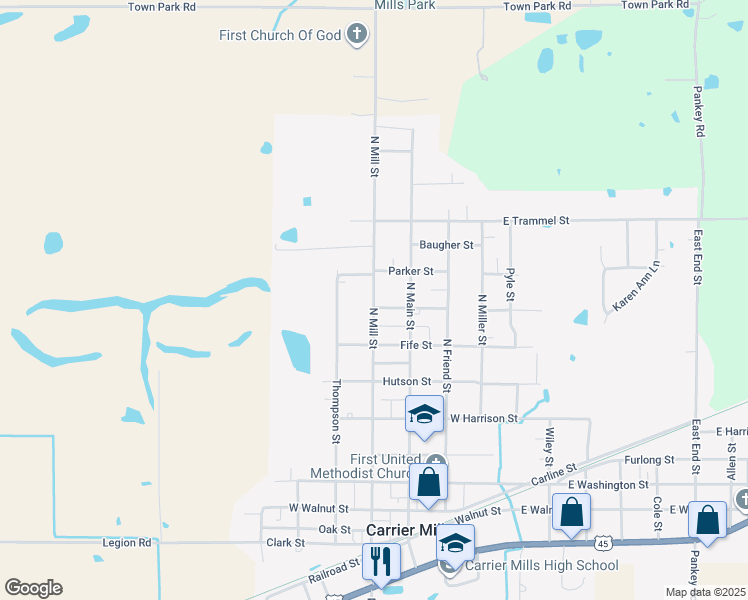Tap the school marker beside W Harrison St
This screenshot has height=600, width=748.
pyautogui.click(x=424, y=415)
